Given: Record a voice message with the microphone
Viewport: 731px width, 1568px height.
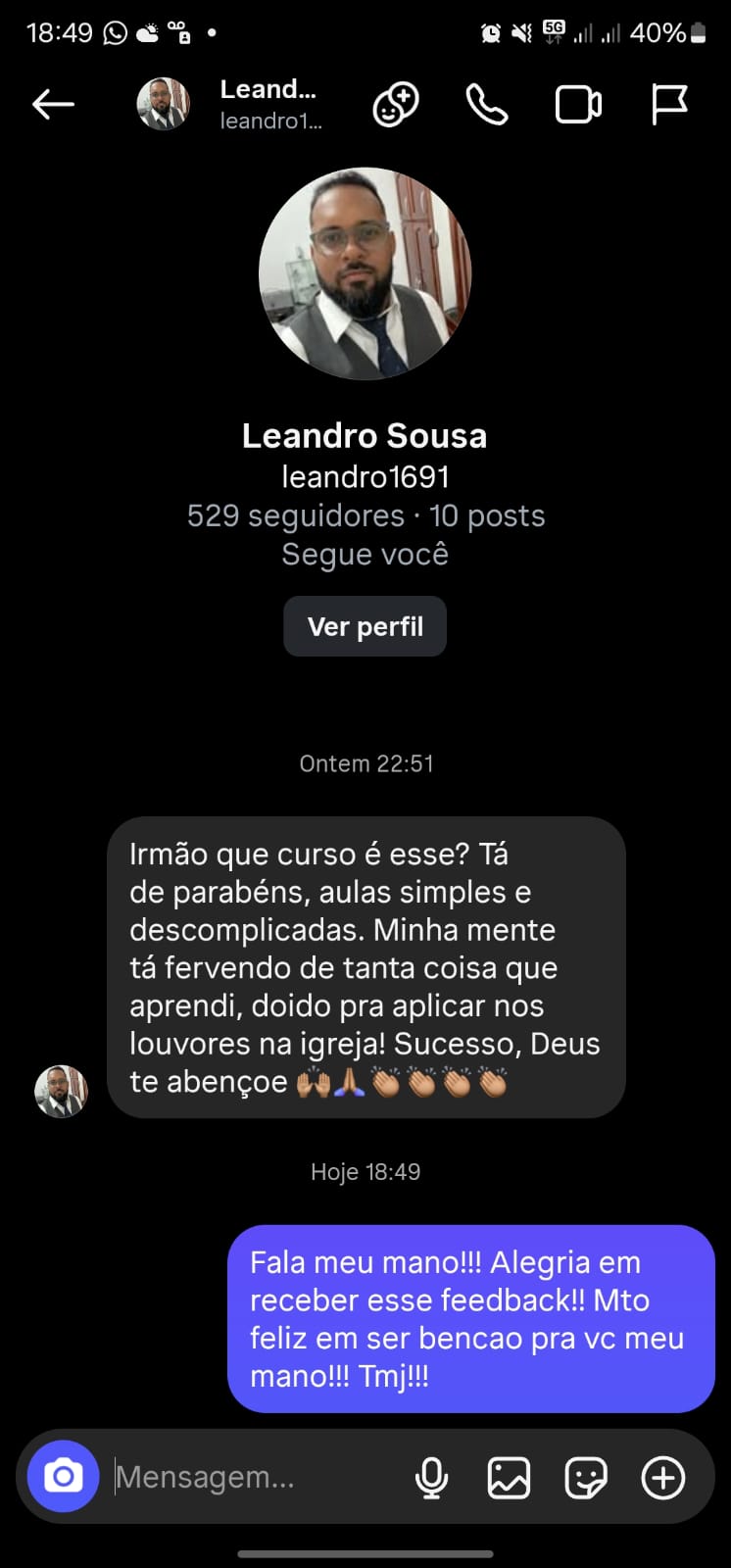Looking at the screenshot, I should coord(431,1478).
